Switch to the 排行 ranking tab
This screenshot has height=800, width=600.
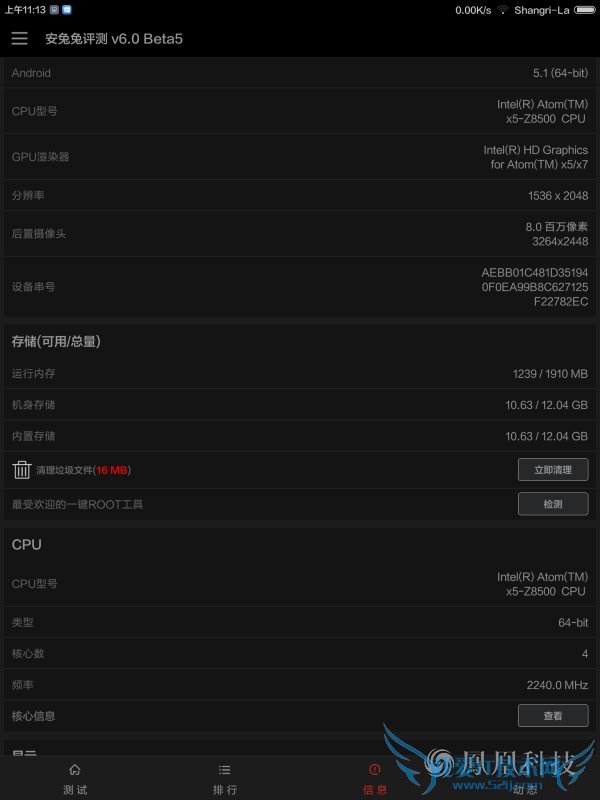click(225, 779)
